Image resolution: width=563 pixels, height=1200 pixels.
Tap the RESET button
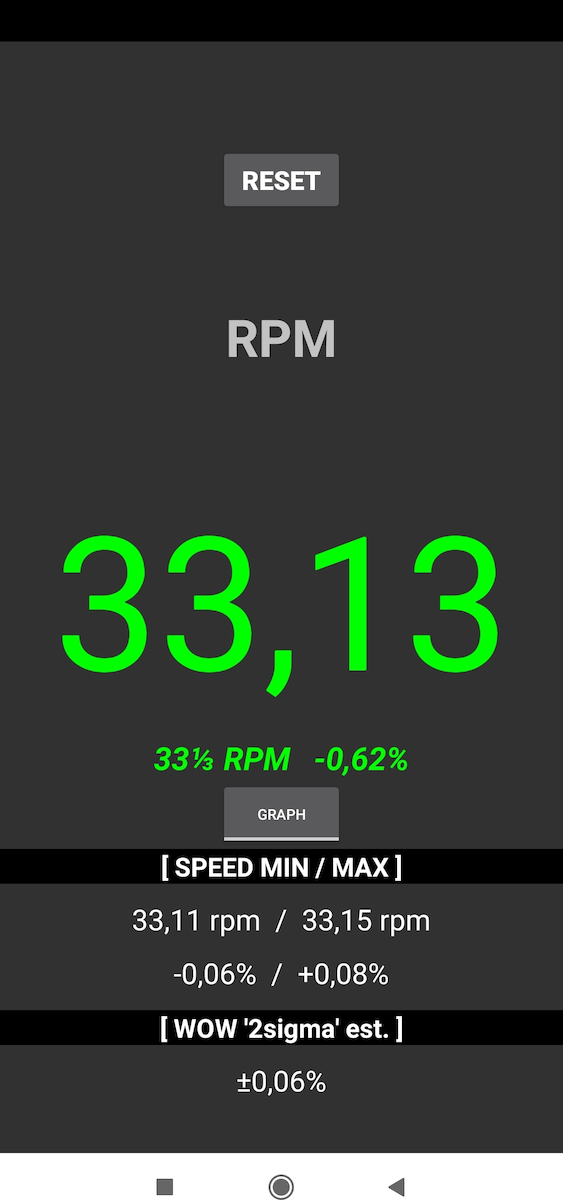[281, 180]
